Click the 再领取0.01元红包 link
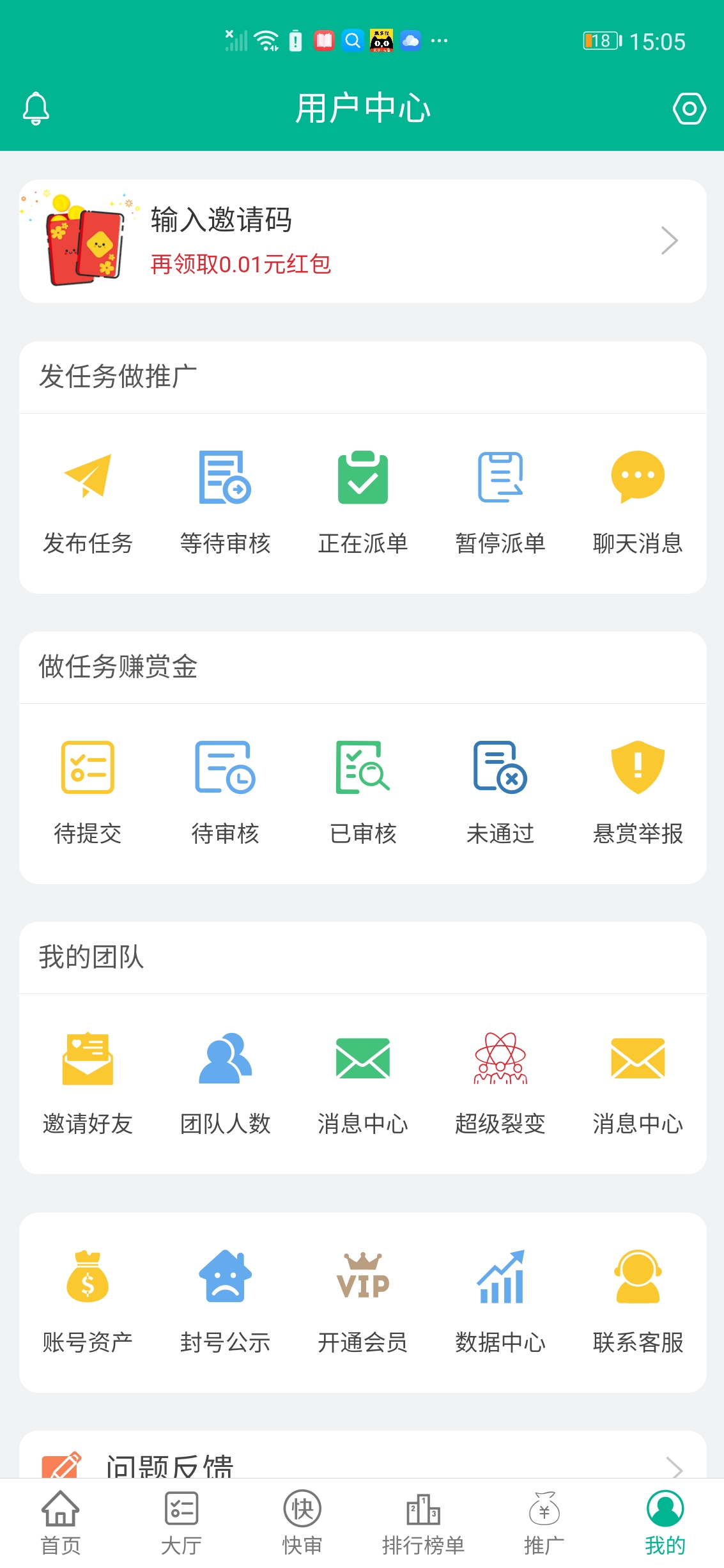The image size is (724, 1568). coord(240,264)
